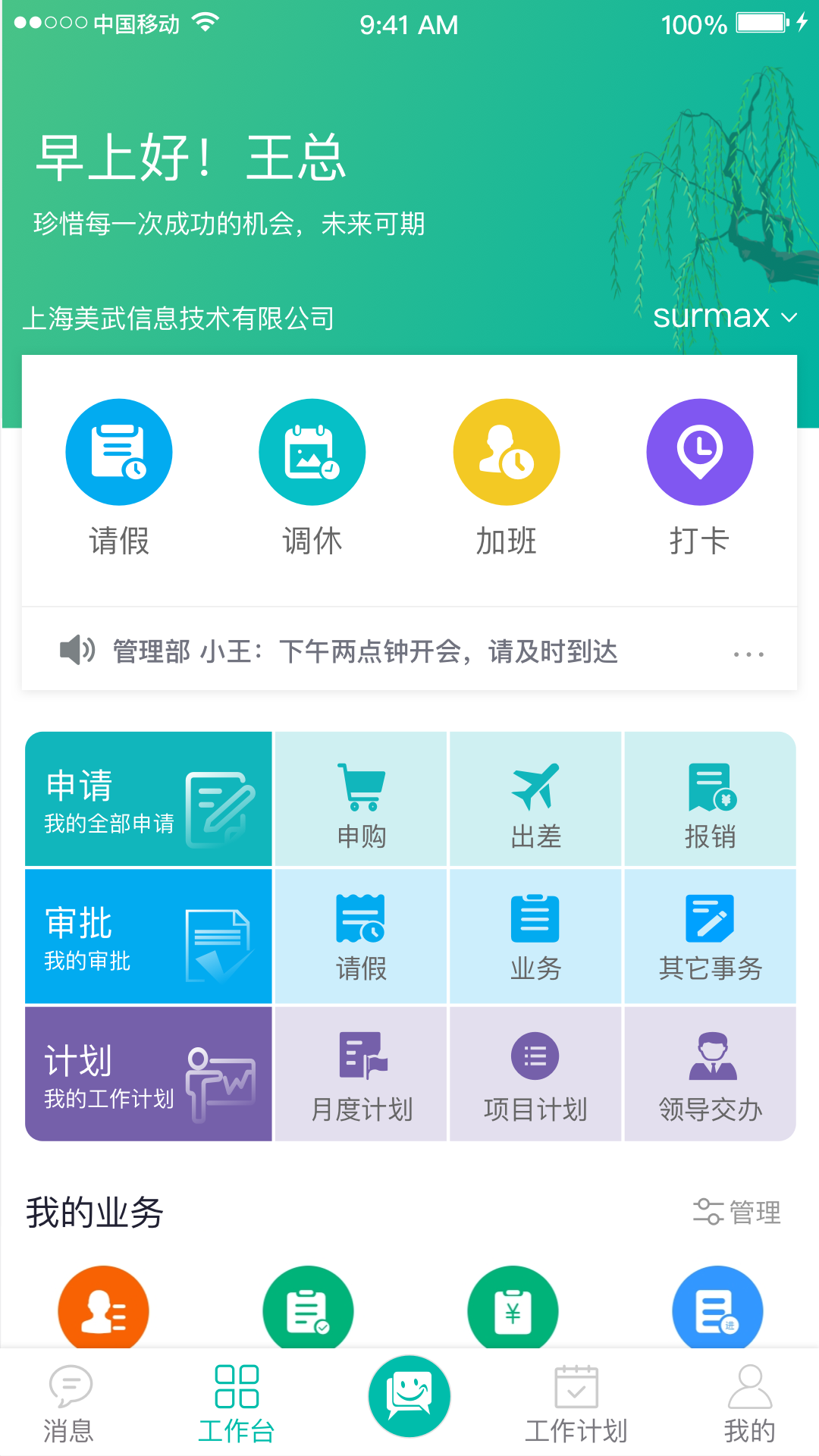
Task: Select the 调休 compensatory leave icon
Action: point(312,451)
